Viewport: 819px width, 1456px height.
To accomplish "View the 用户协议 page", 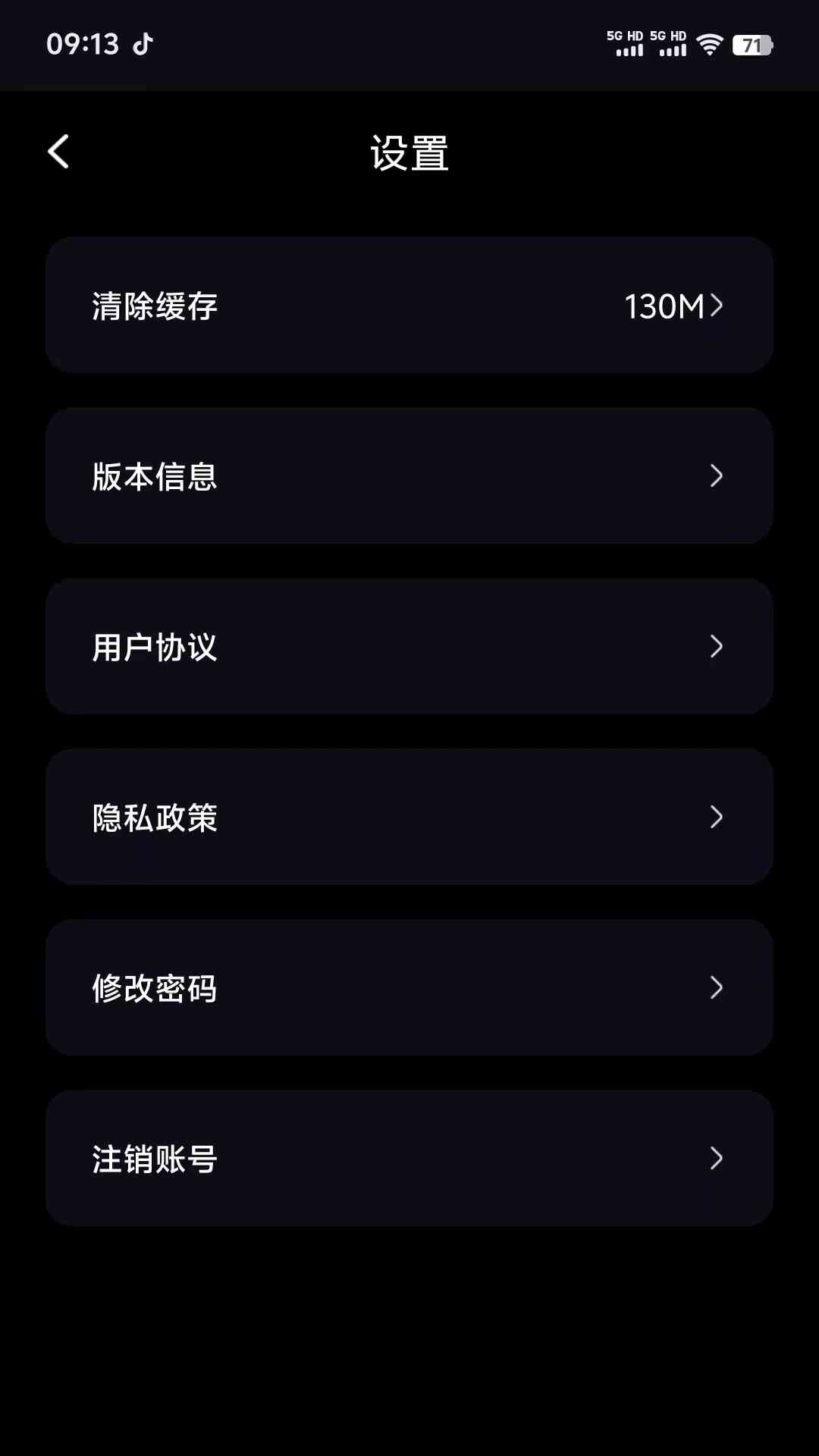I will click(x=409, y=646).
